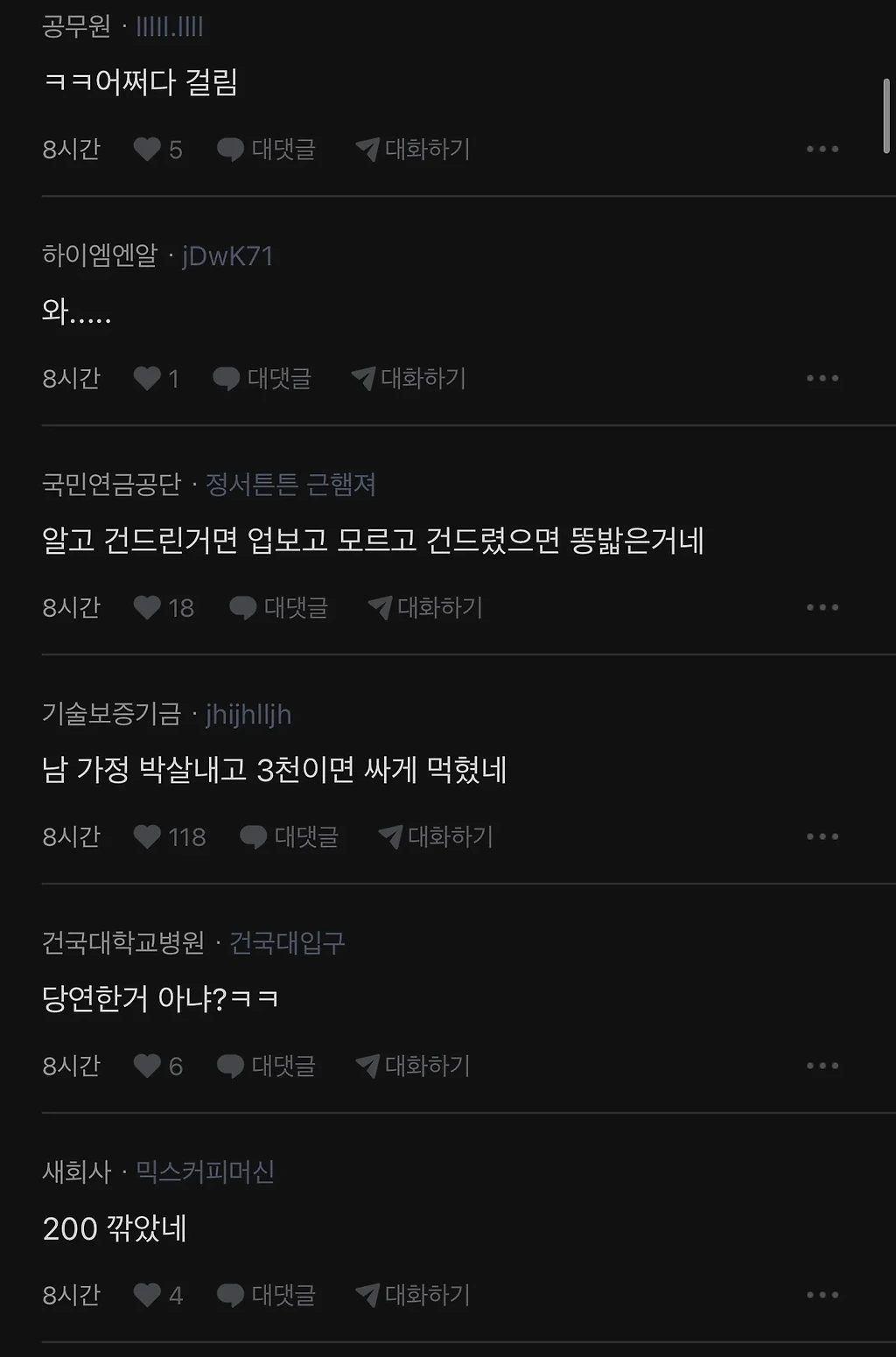The image size is (896, 1357).
Task: Open more options for "ㅋㅋ어쩌다 걸림" comment
Action: [822, 150]
